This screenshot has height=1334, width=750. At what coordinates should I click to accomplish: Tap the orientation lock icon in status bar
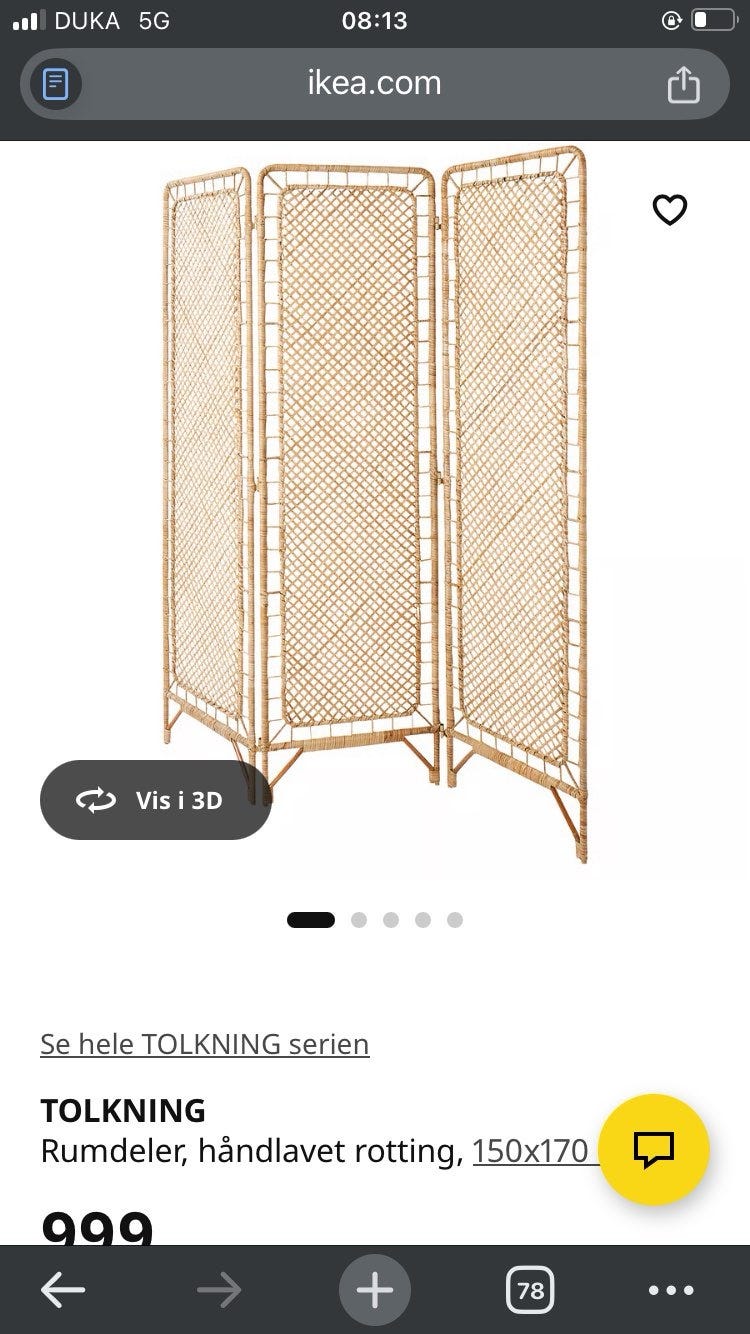[672, 20]
